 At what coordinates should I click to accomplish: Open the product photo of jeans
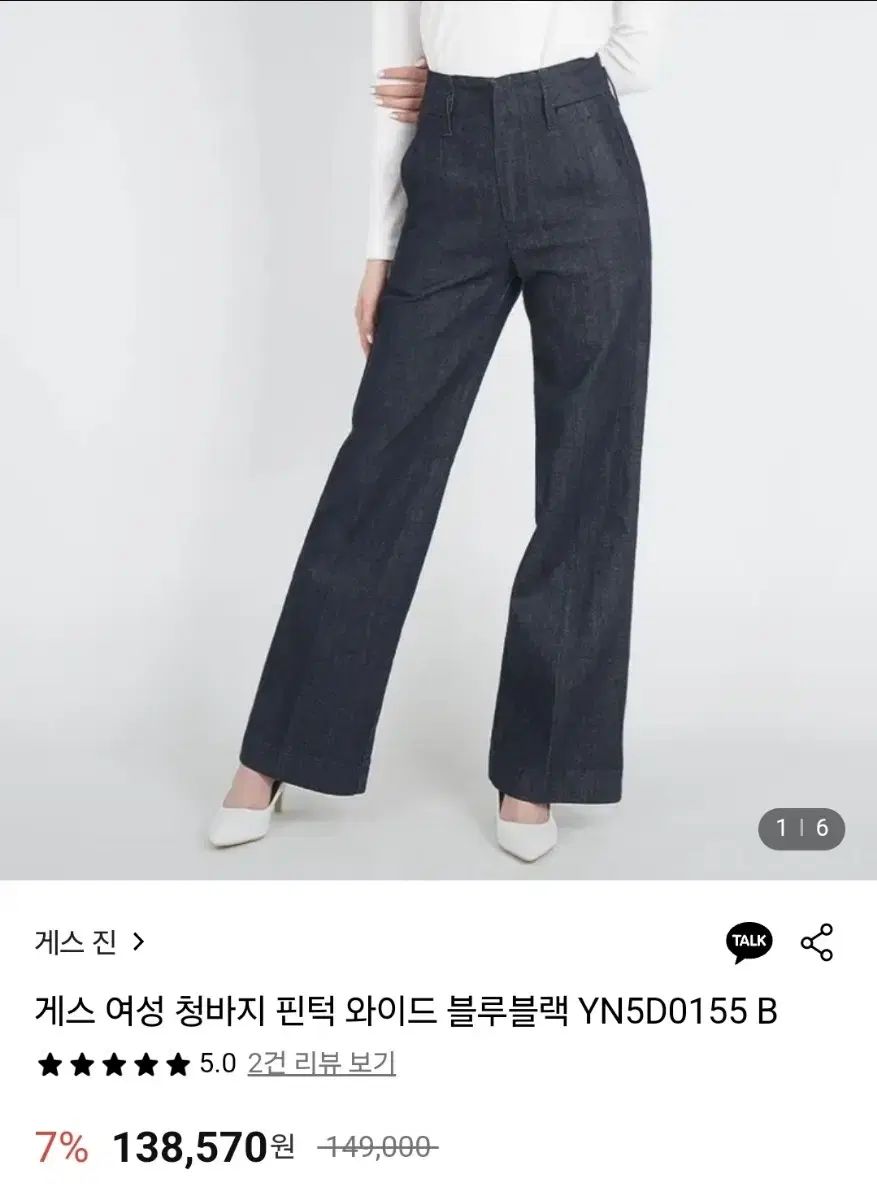pos(438,440)
